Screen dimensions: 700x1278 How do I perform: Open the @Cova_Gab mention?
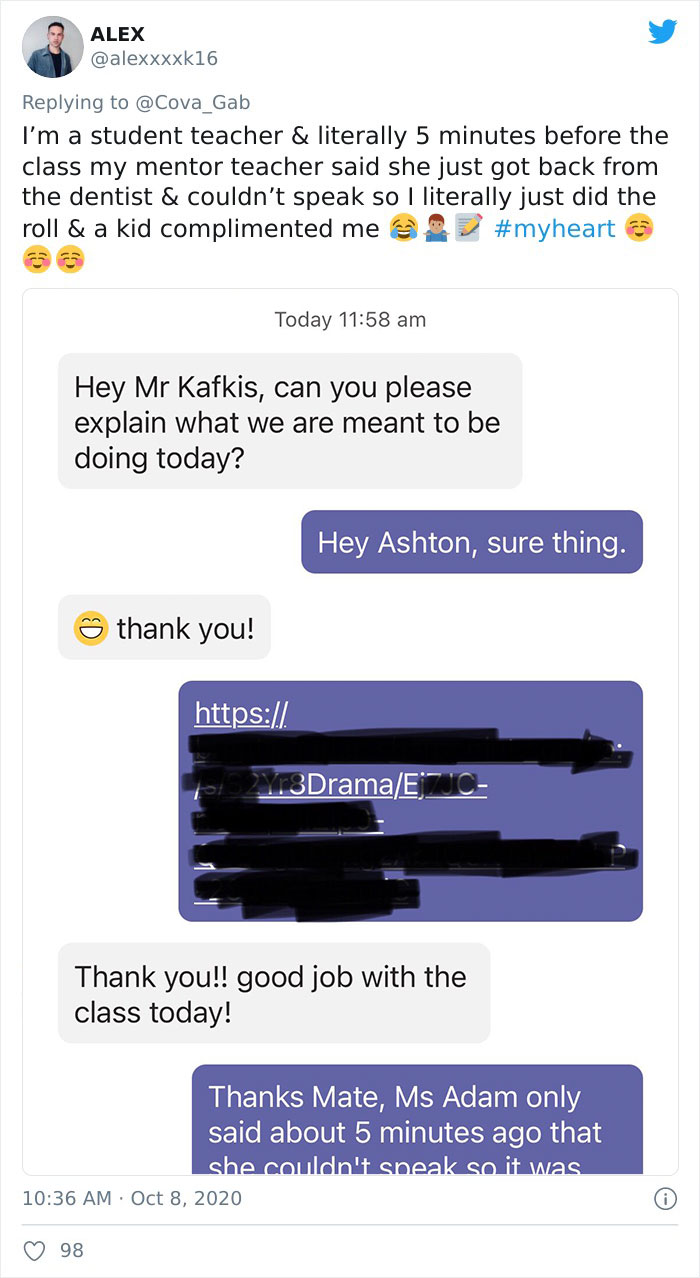(193, 102)
